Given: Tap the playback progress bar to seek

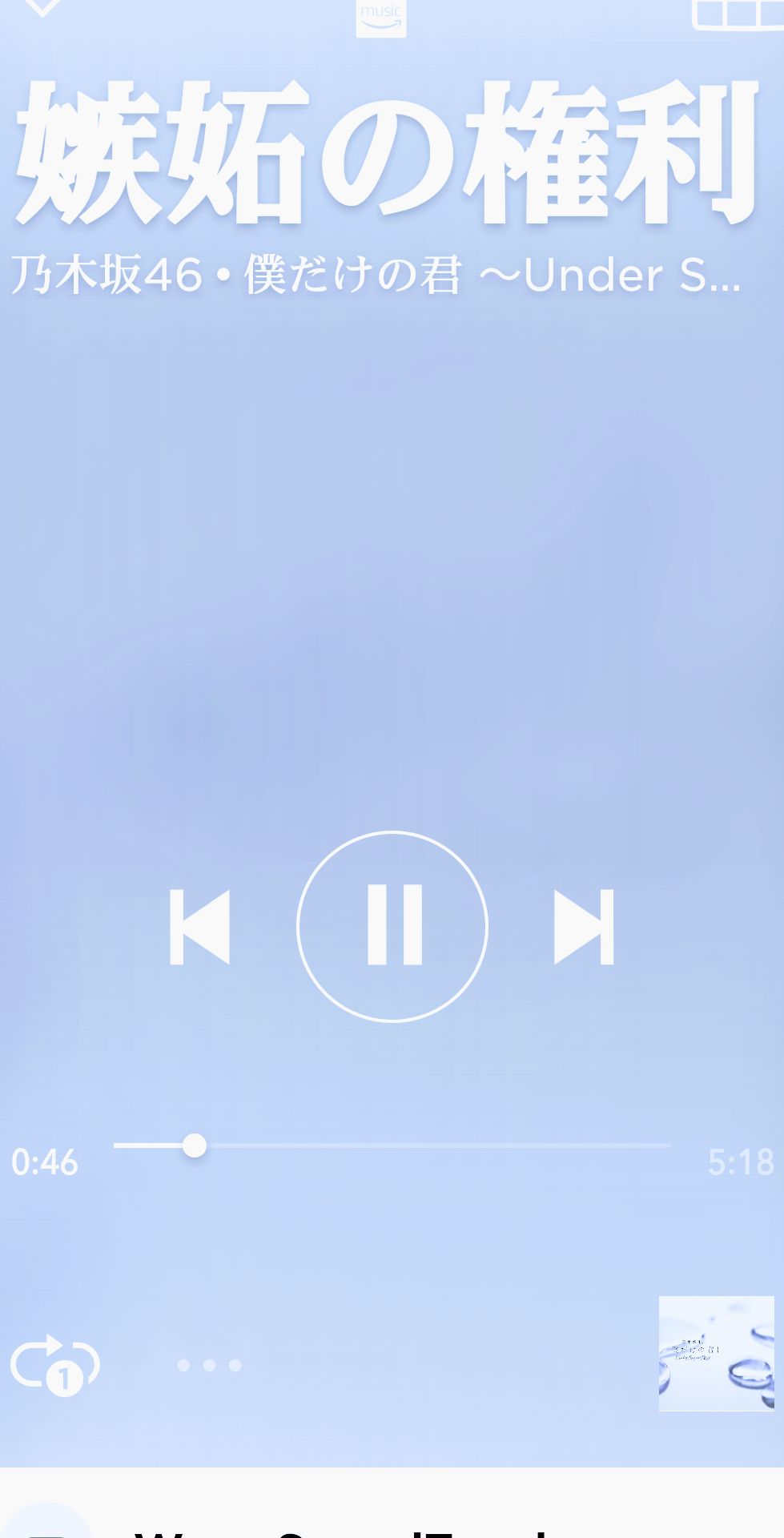Looking at the screenshot, I should click(x=392, y=1145).
